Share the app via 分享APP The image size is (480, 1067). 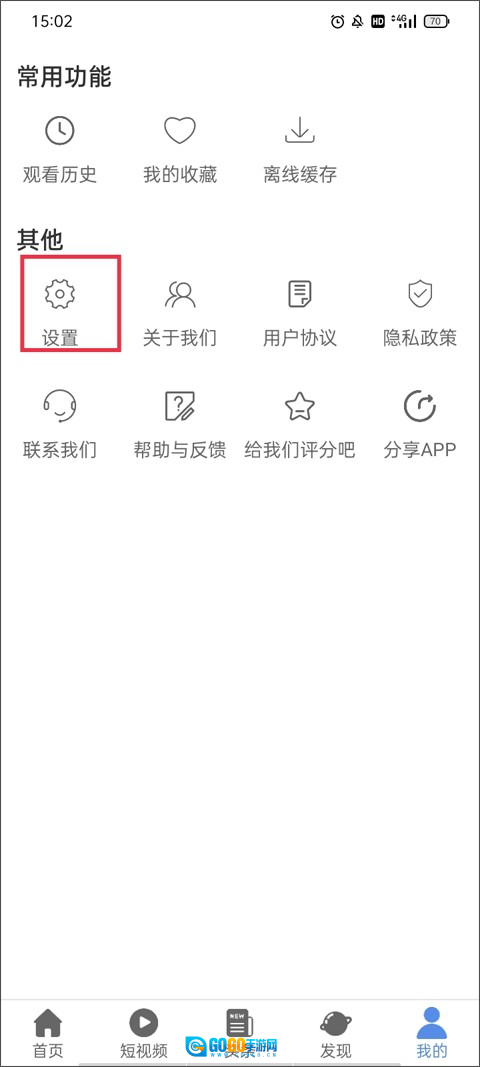(x=420, y=425)
